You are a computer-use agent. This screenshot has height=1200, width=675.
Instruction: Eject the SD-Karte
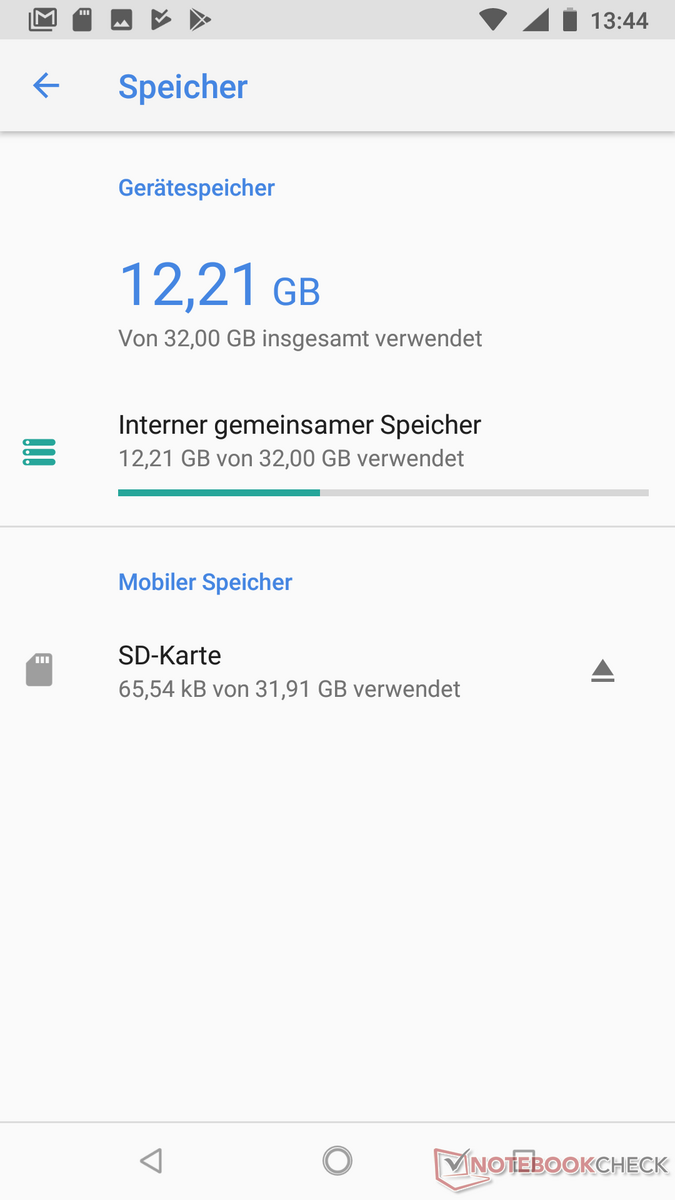(602, 671)
